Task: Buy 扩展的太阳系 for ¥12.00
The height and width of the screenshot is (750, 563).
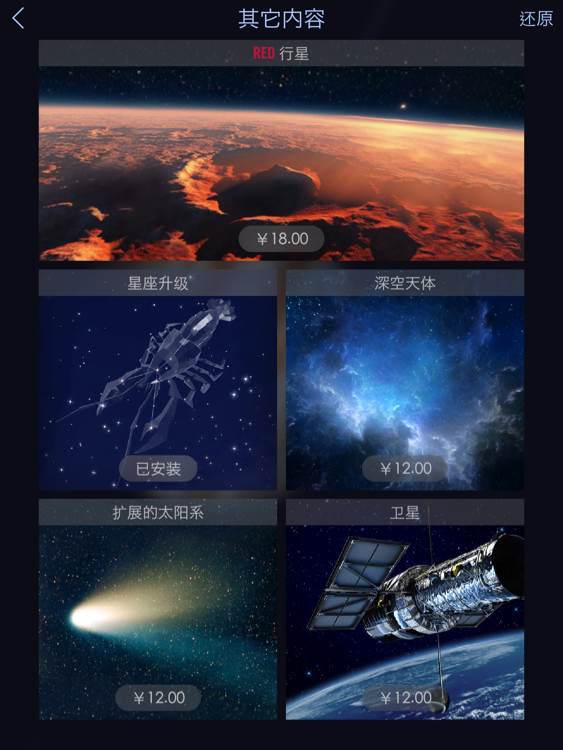Action: coord(158,697)
